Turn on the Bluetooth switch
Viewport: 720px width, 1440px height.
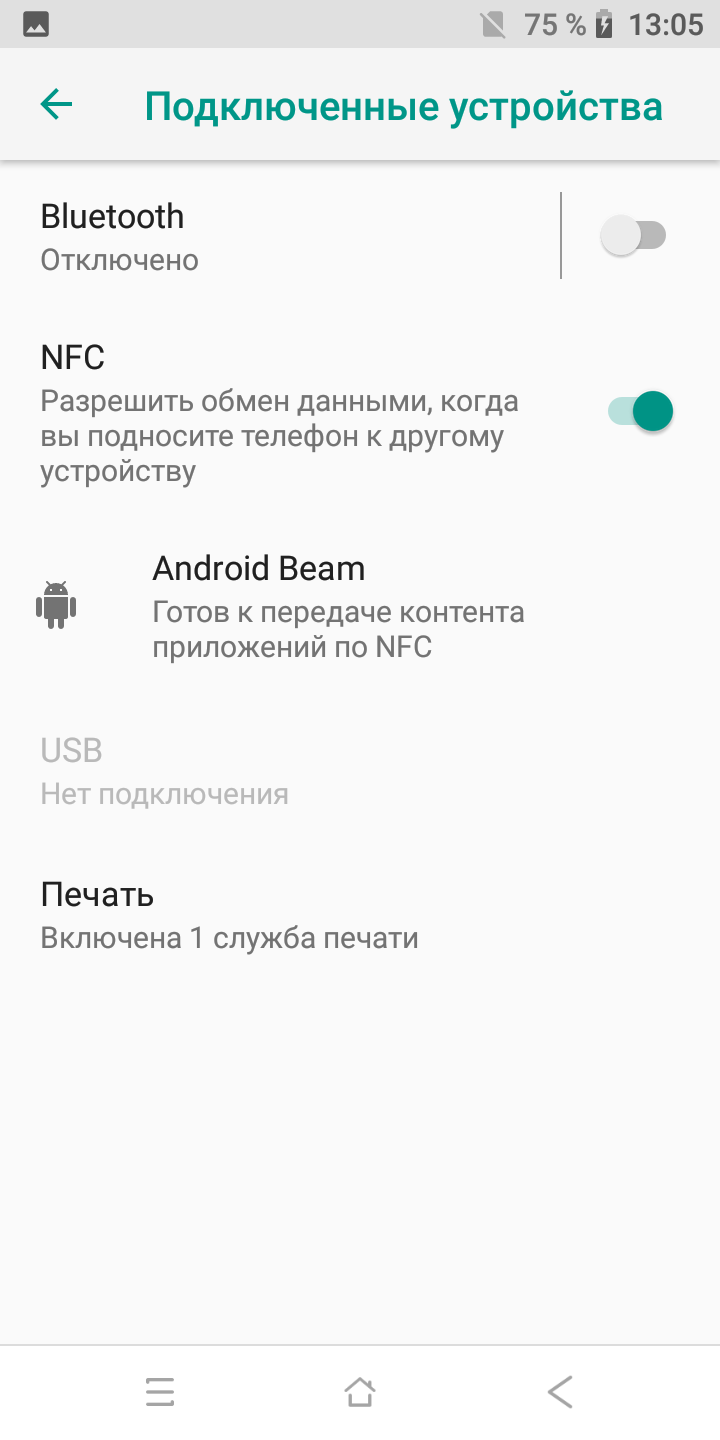[633, 236]
